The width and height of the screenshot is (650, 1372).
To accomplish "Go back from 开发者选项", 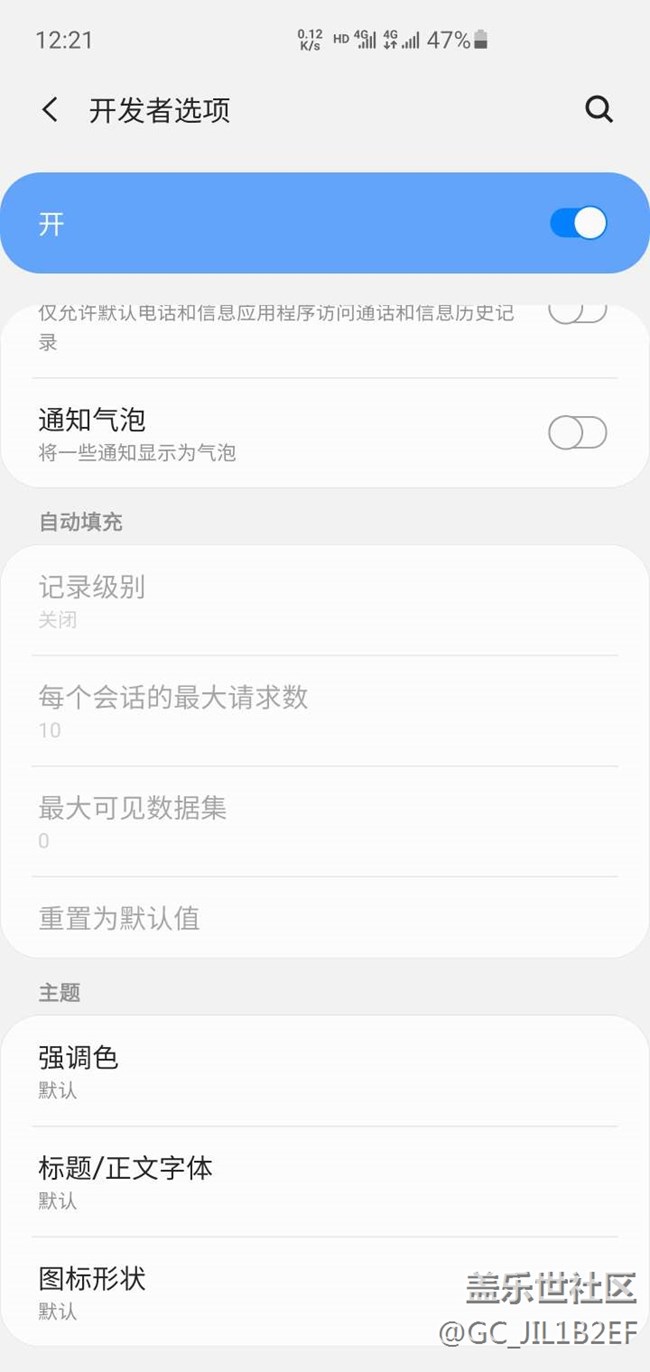I will point(50,110).
